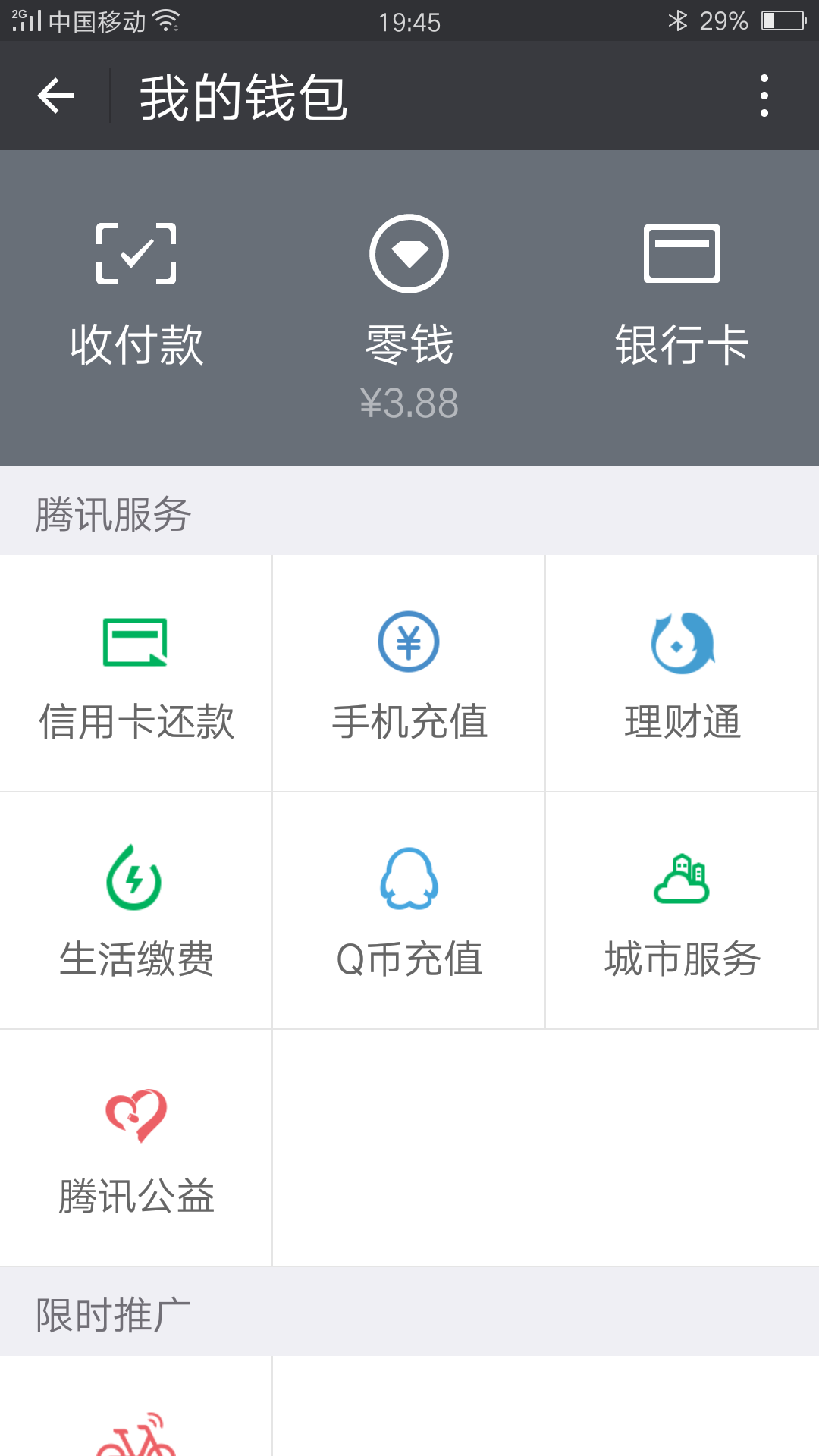Viewport: 819px width, 1456px height.
Task: Tap Q币充值 recharge
Action: [x=409, y=912]
